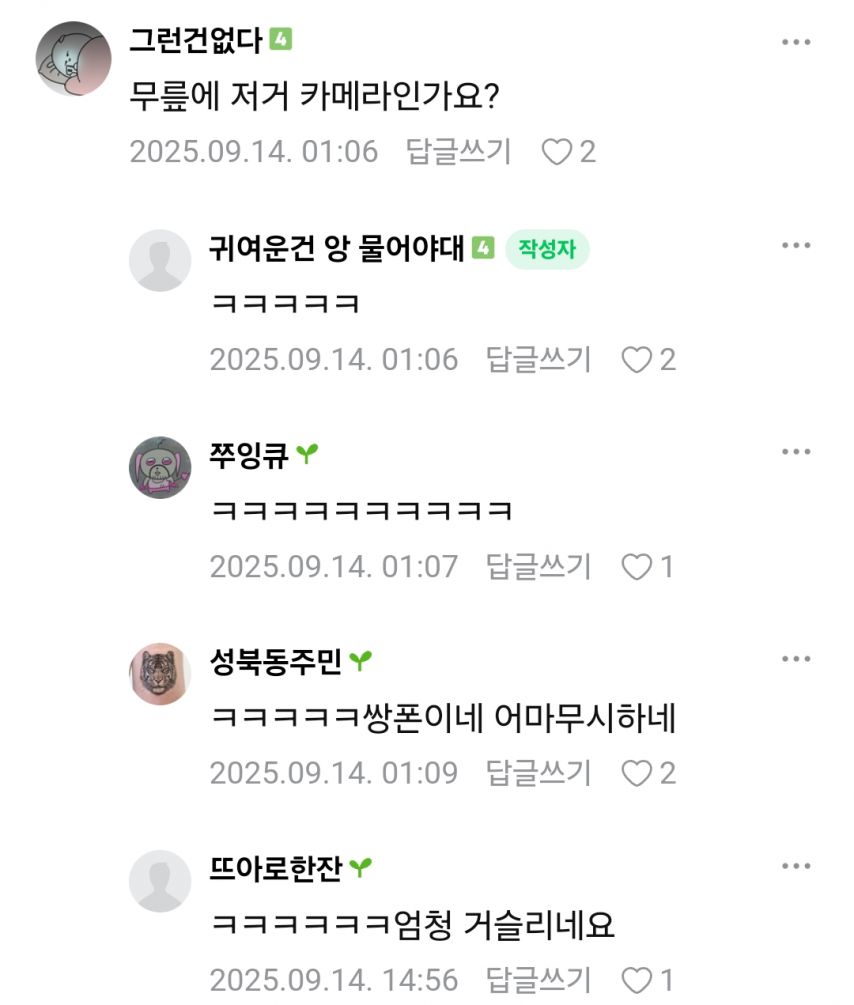Like 성북동주민's reply
Screen dimensions: 854x1005
[638, 773]
